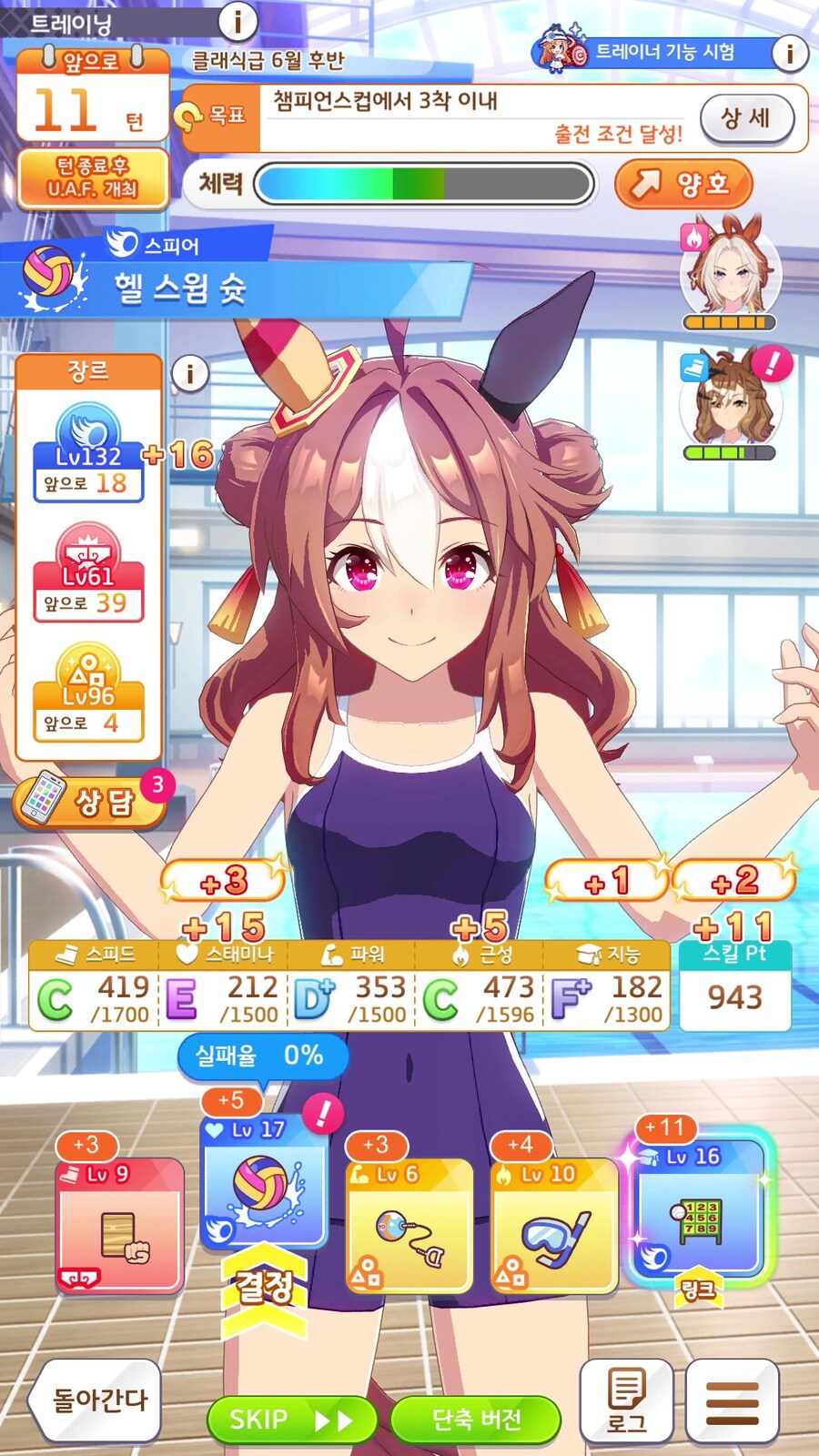Open goal details with 상세 button
The image size is (819, 1456).
click(x=746, y=118)
